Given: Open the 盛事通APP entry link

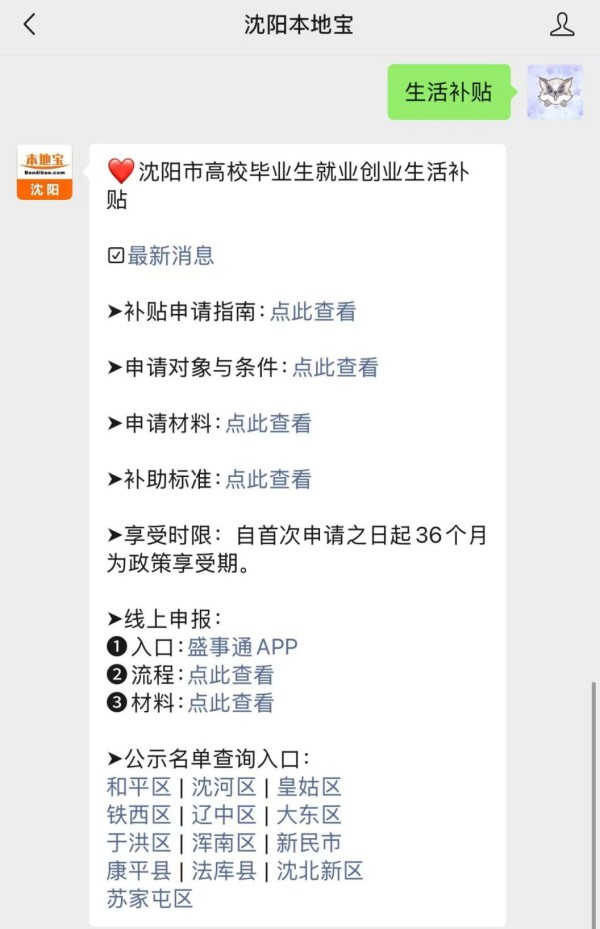Looking at the screenshot, I should tap(242, 647).
